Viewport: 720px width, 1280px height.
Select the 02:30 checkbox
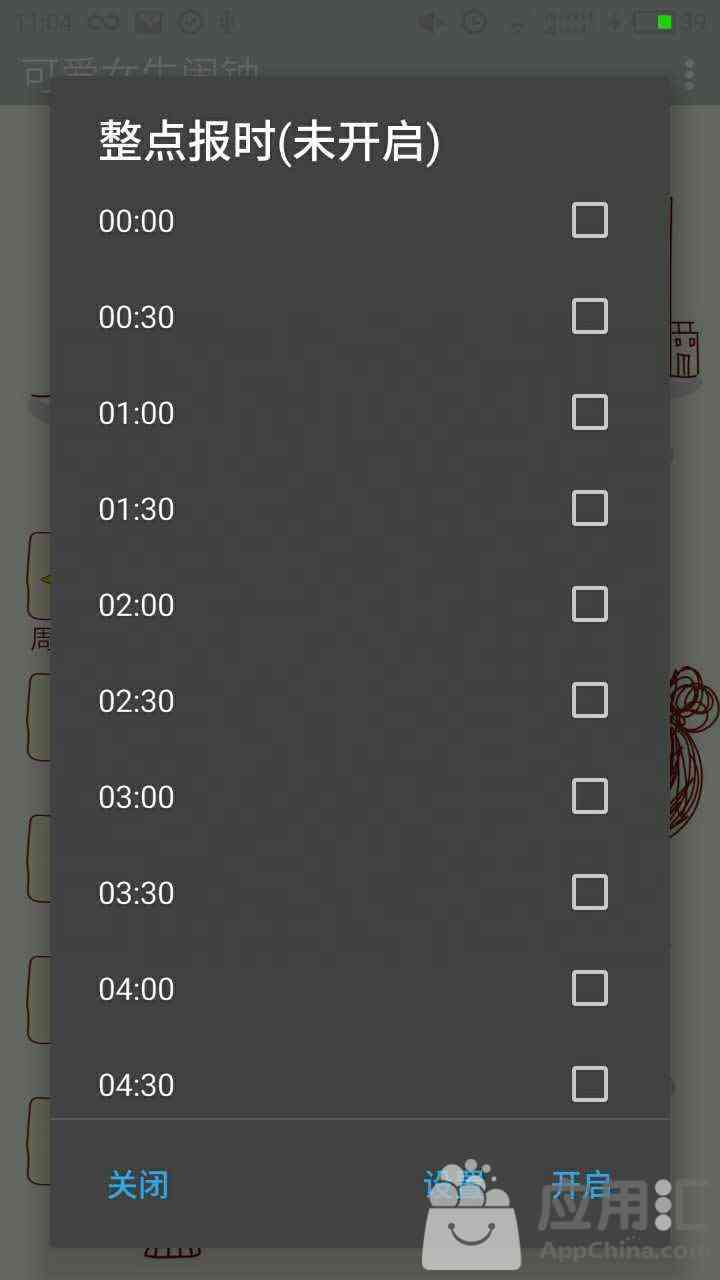pyautogui.click(x=589, y=700)
